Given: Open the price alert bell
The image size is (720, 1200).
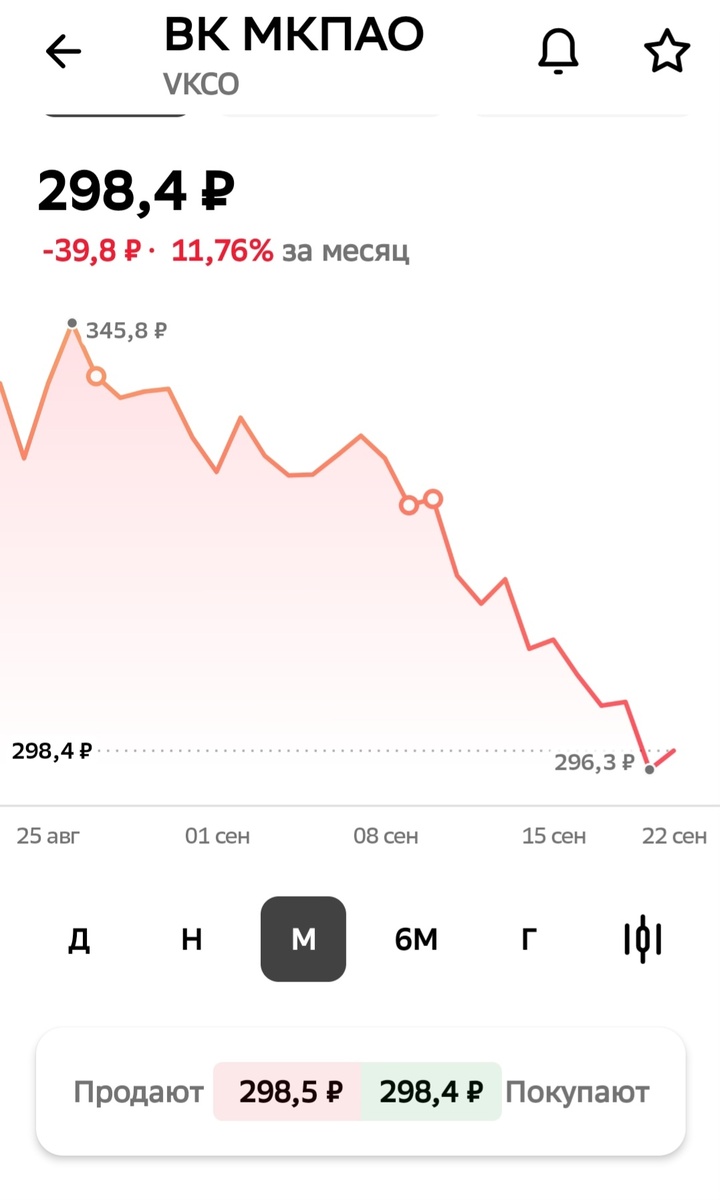Looking at the screenshot, I should [x=559, y=52].
